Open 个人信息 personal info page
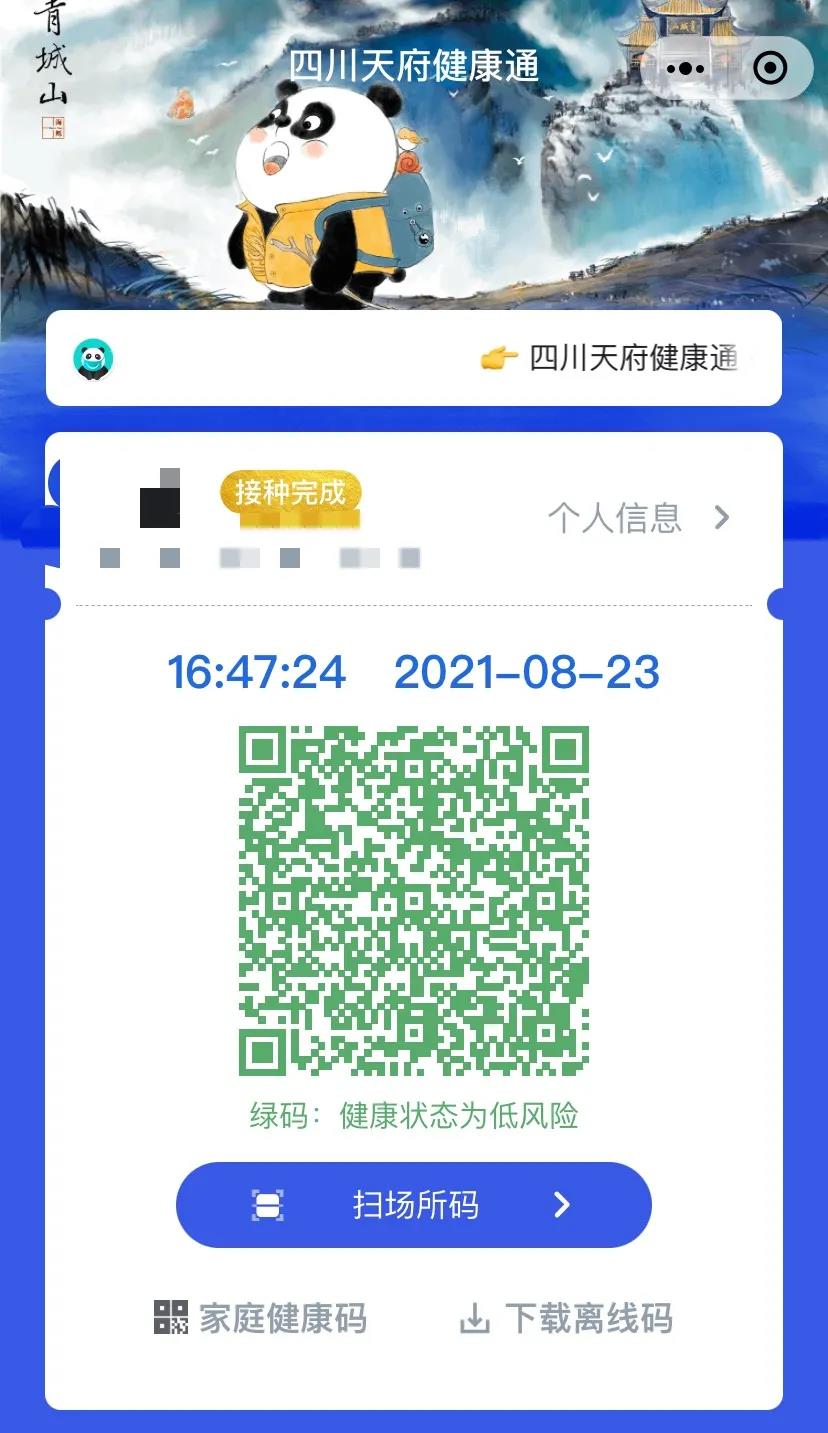Screen dimensions: 828x1433 [638, 518]
